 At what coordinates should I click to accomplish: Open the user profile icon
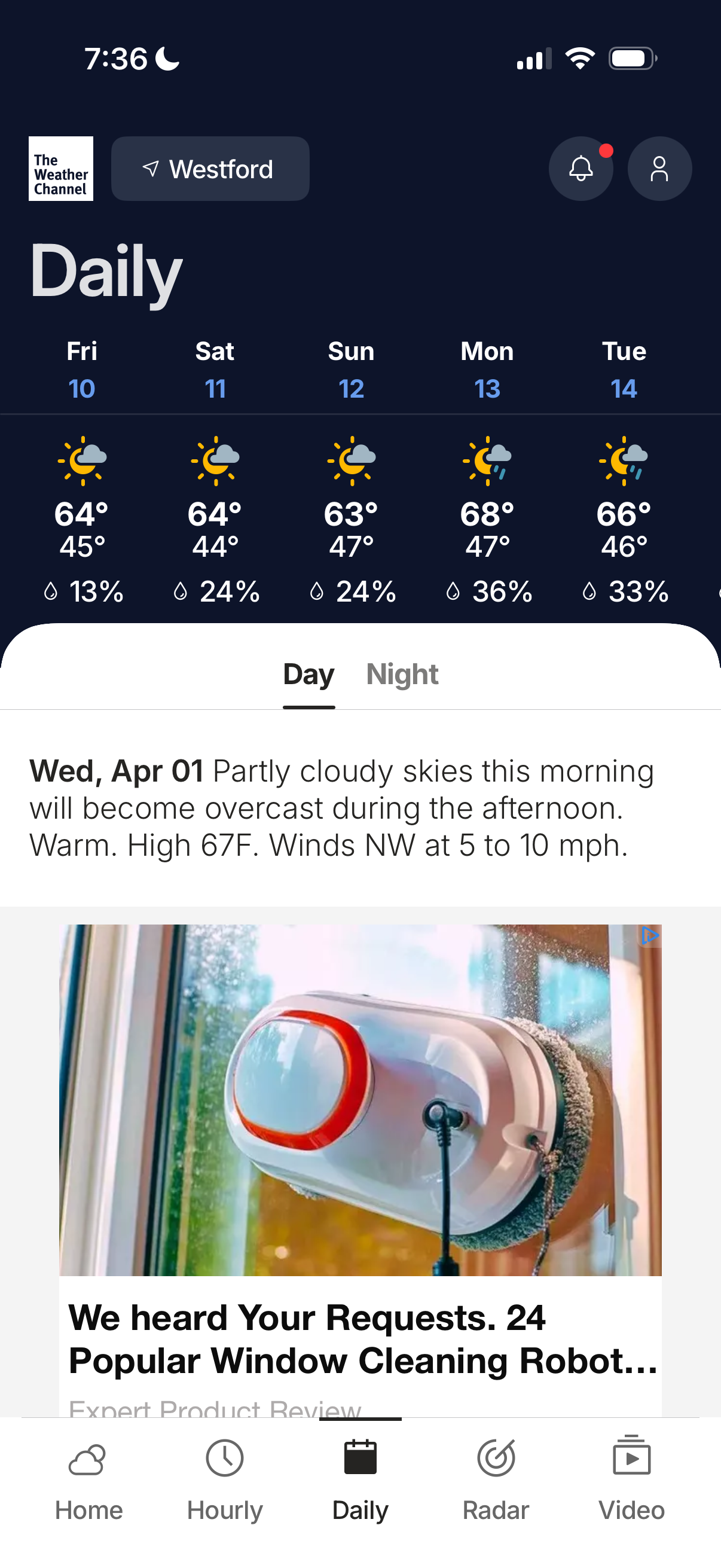pos(659,169)
